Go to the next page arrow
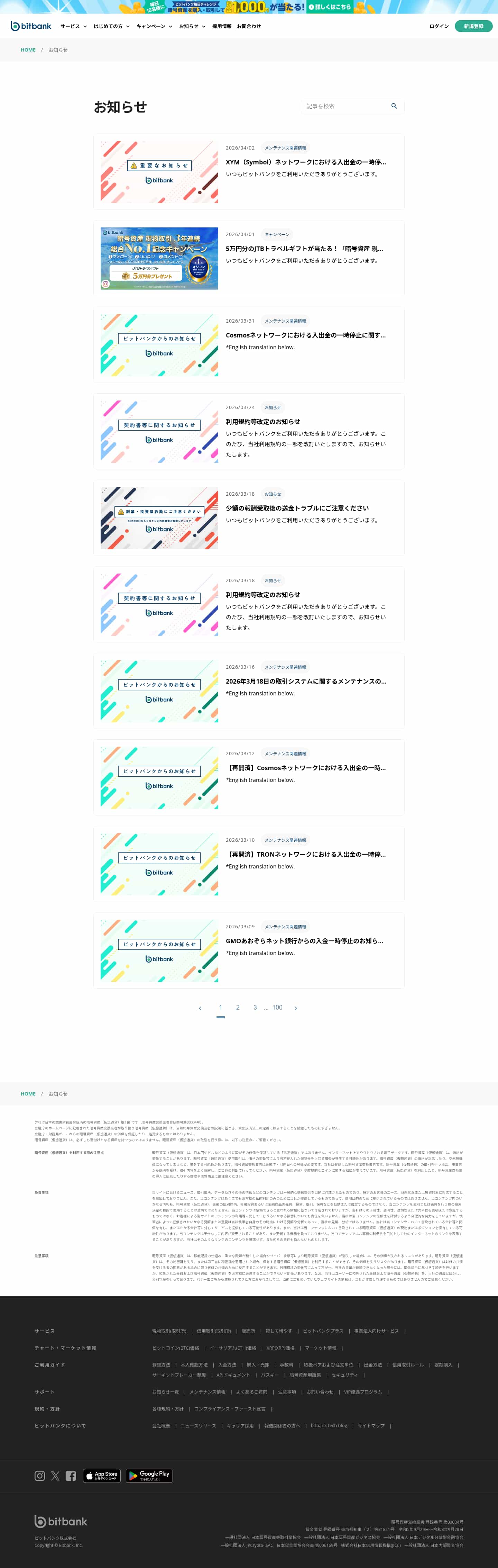Image resolution: width=498 pixels, height=1568 pixels. pyautogui.click(x=296, y=1008)
